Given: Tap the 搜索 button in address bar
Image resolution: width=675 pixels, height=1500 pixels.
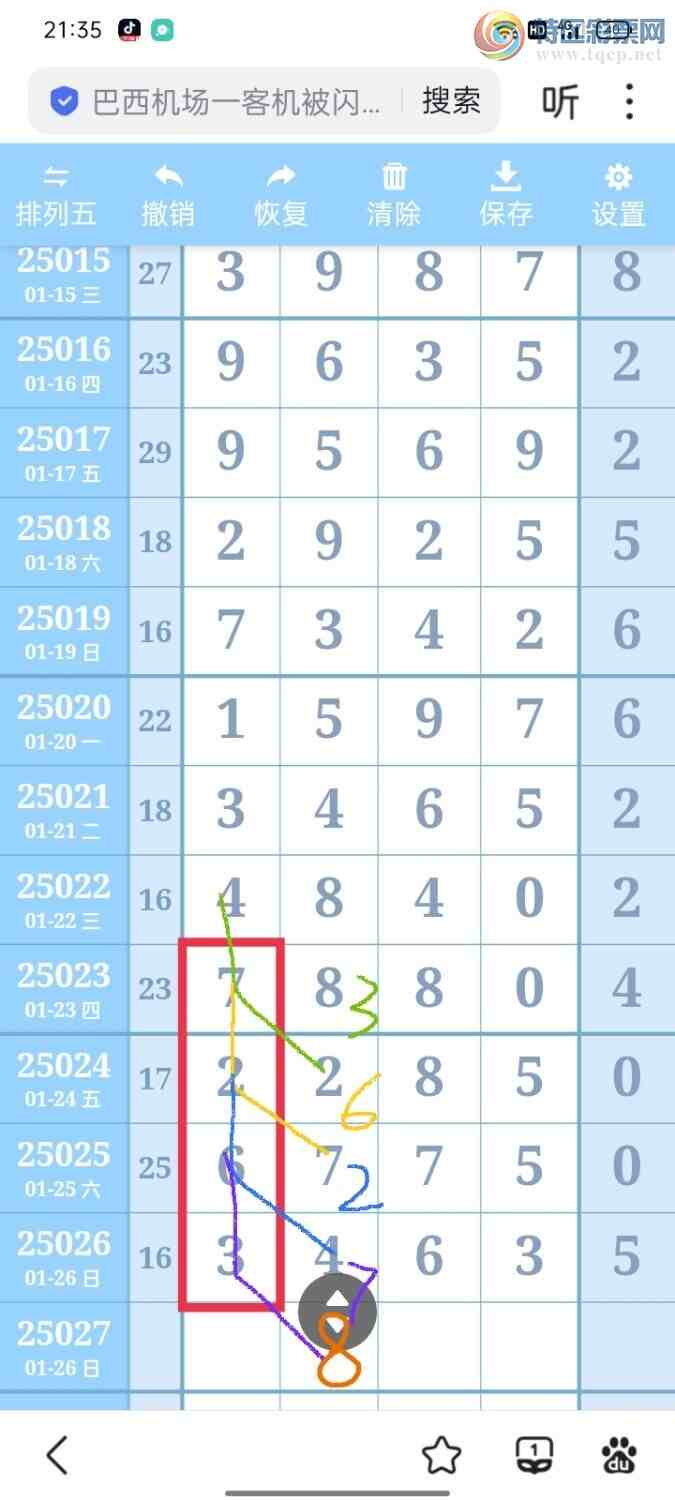Looking at the screenshot, I should pos(451,101).
